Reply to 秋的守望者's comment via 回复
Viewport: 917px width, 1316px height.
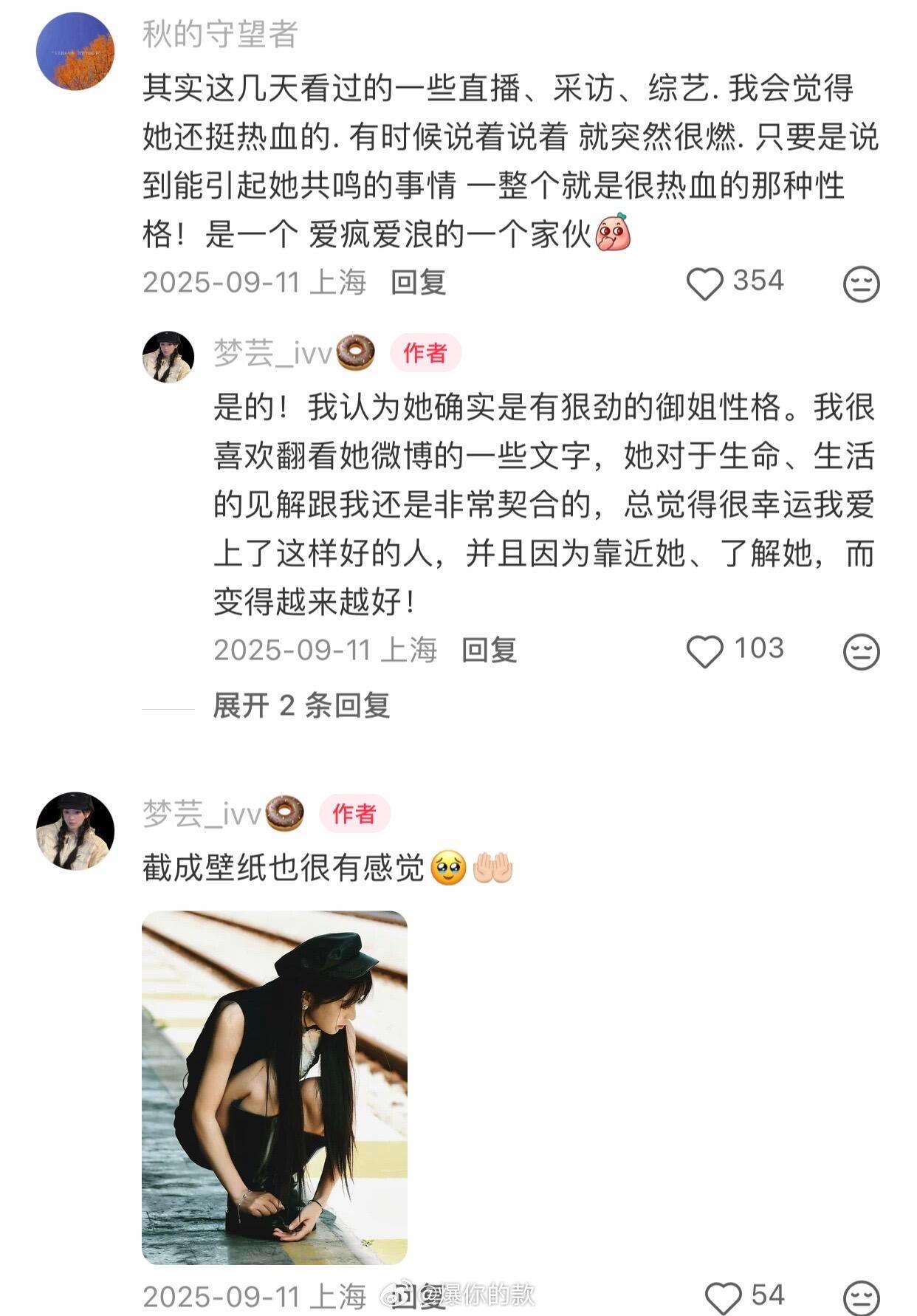pyautogui.click(x=421, y=282)
